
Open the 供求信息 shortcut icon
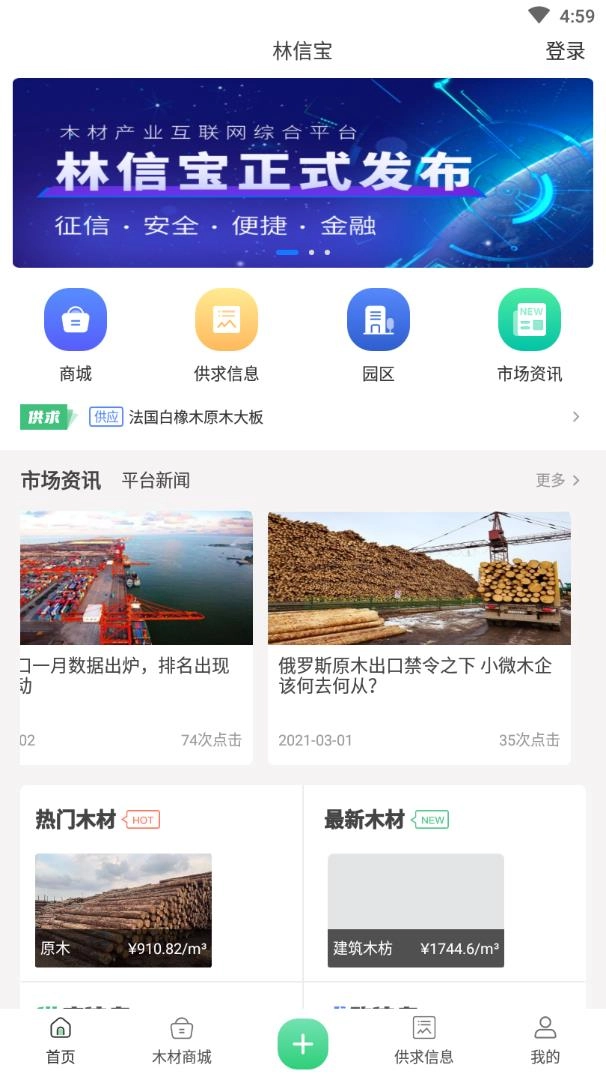coord(226,320)
